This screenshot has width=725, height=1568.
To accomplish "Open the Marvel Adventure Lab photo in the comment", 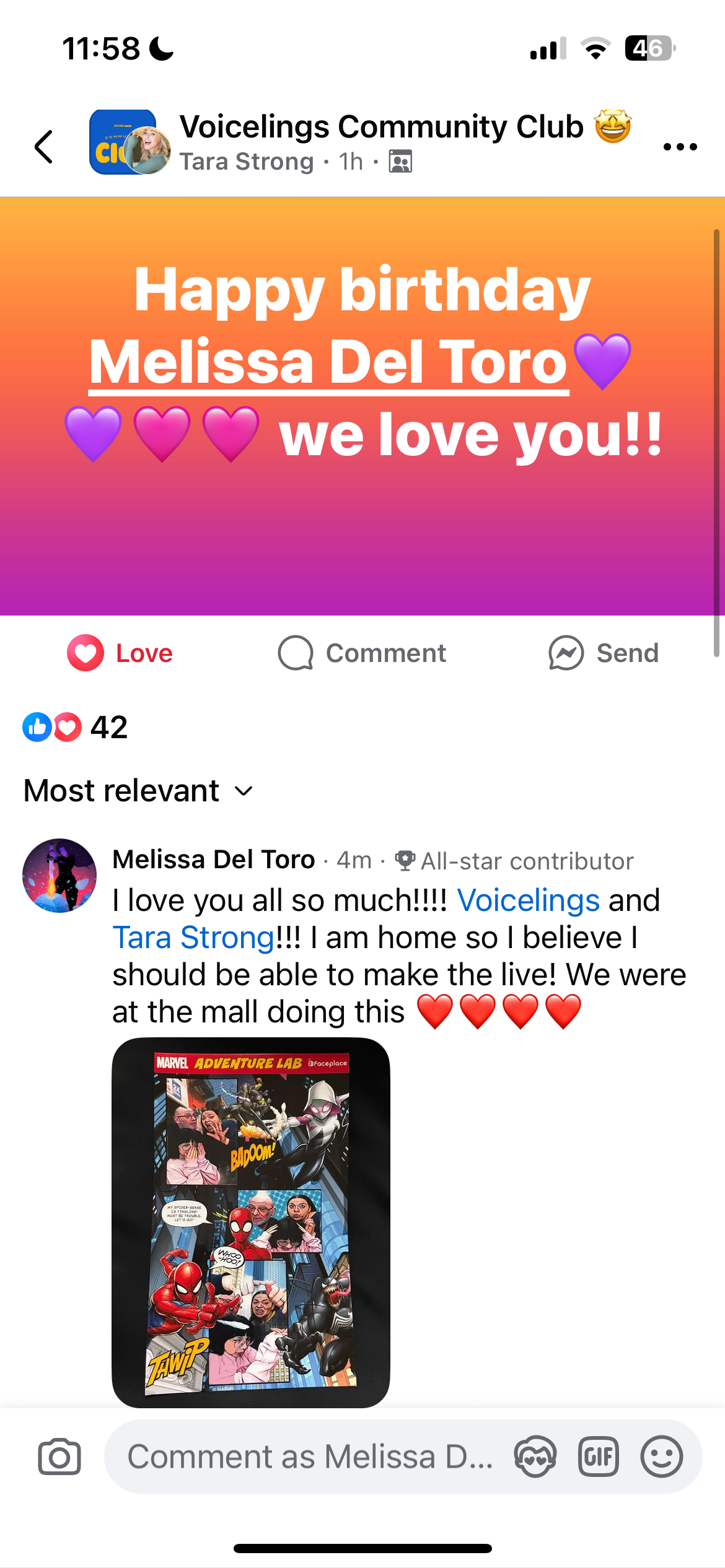I will 250,1221.
